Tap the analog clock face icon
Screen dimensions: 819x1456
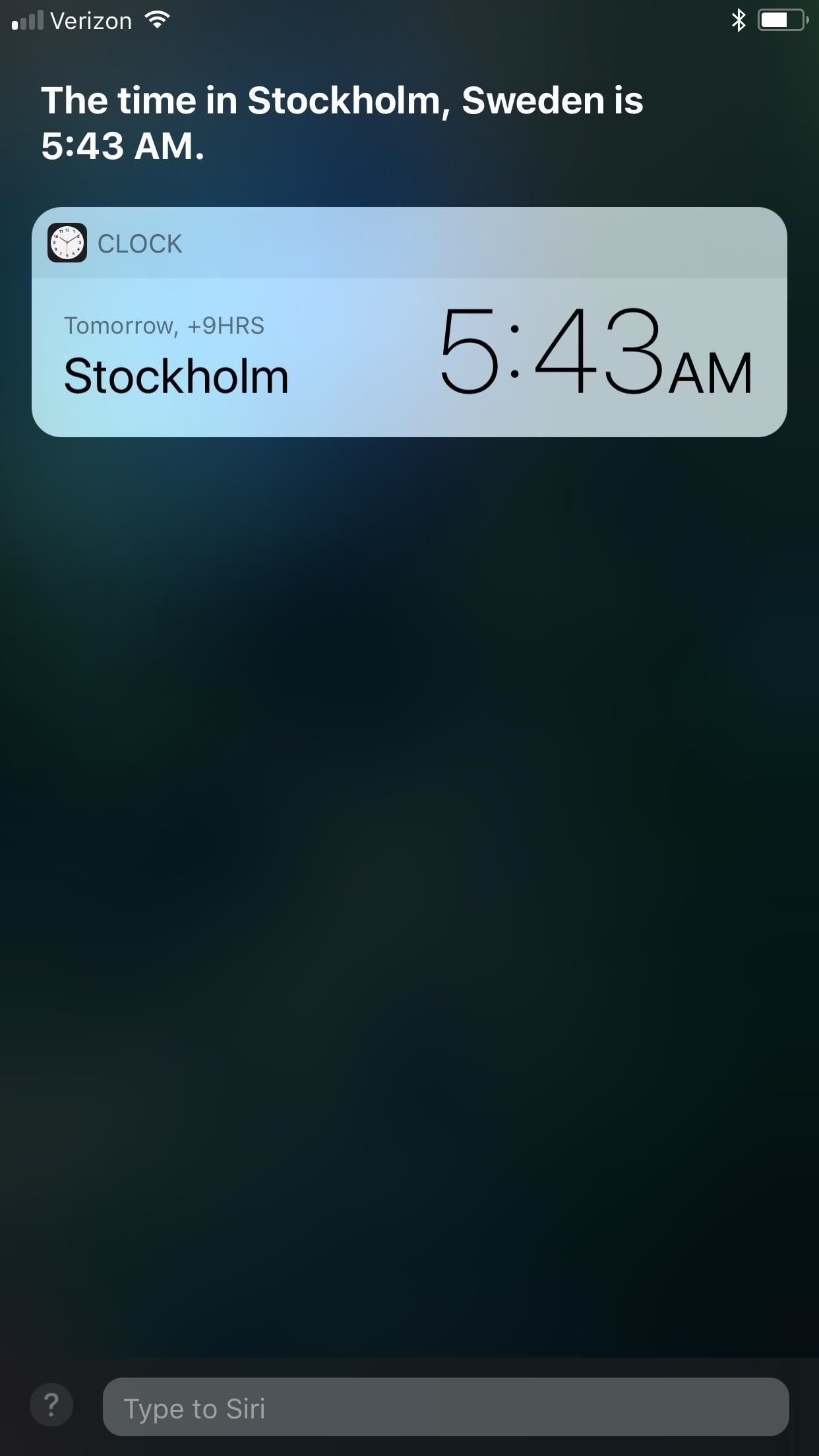pyautogui.click(x=67, y=243)
